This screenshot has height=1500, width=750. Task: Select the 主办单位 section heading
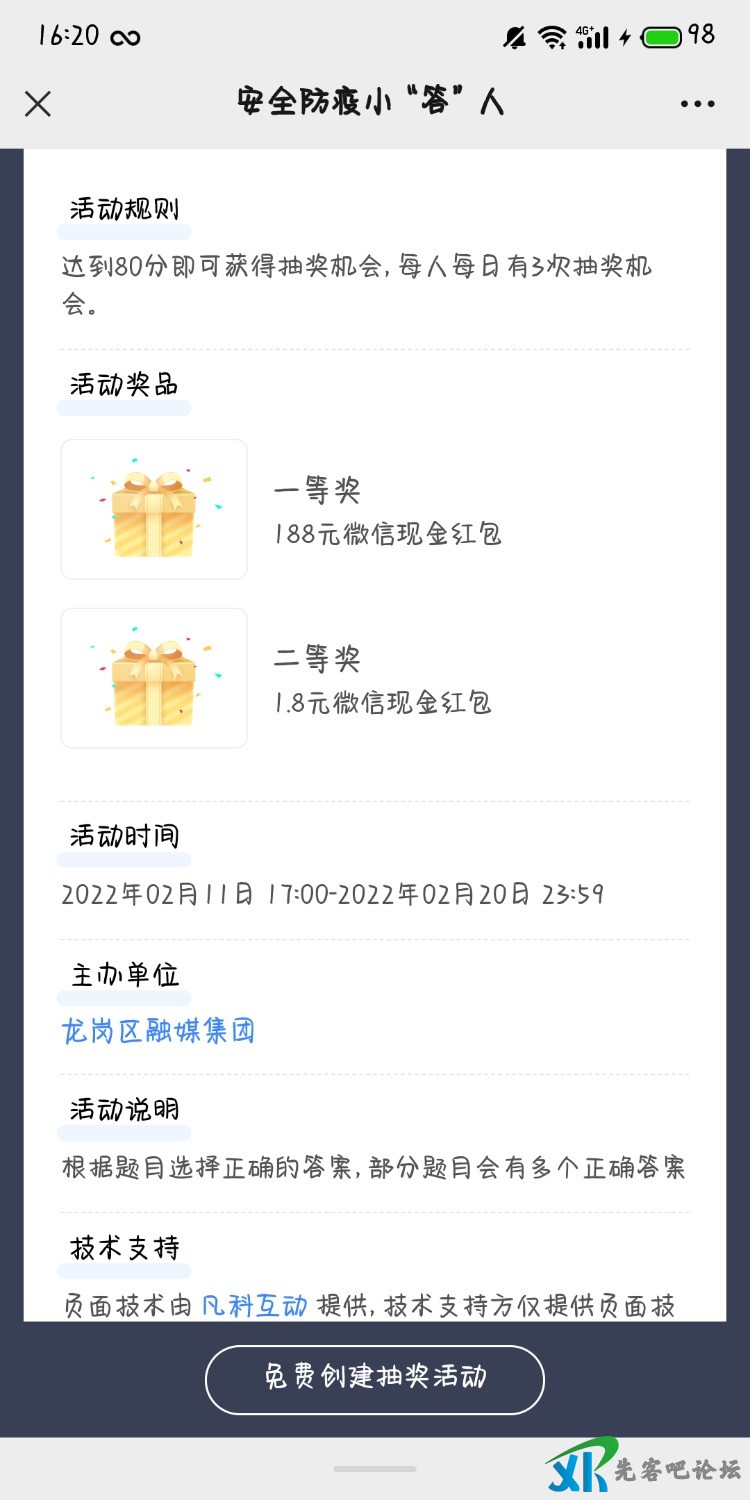click(x=123, y=974)
